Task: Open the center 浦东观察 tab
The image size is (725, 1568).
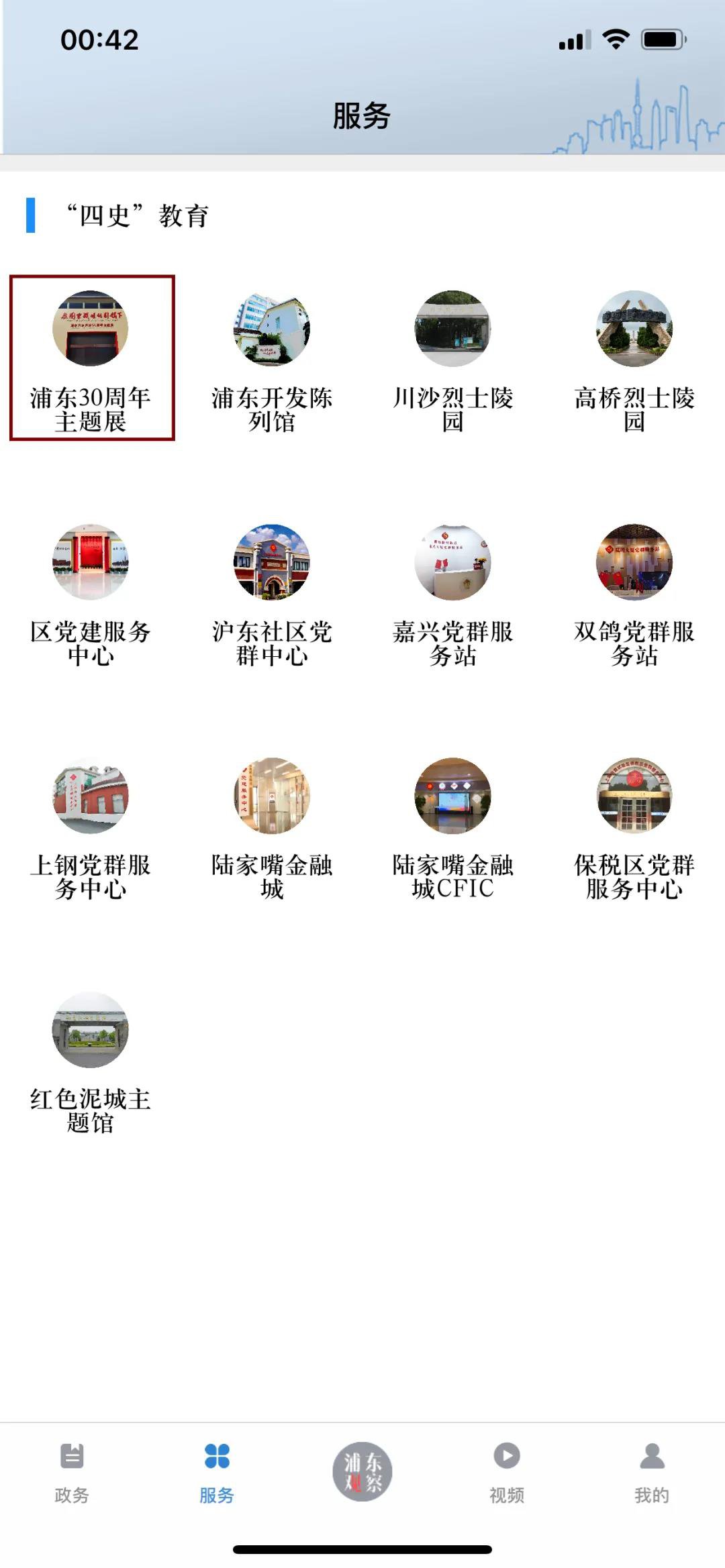Action: pyautogui.click(x=362, y=1471)
